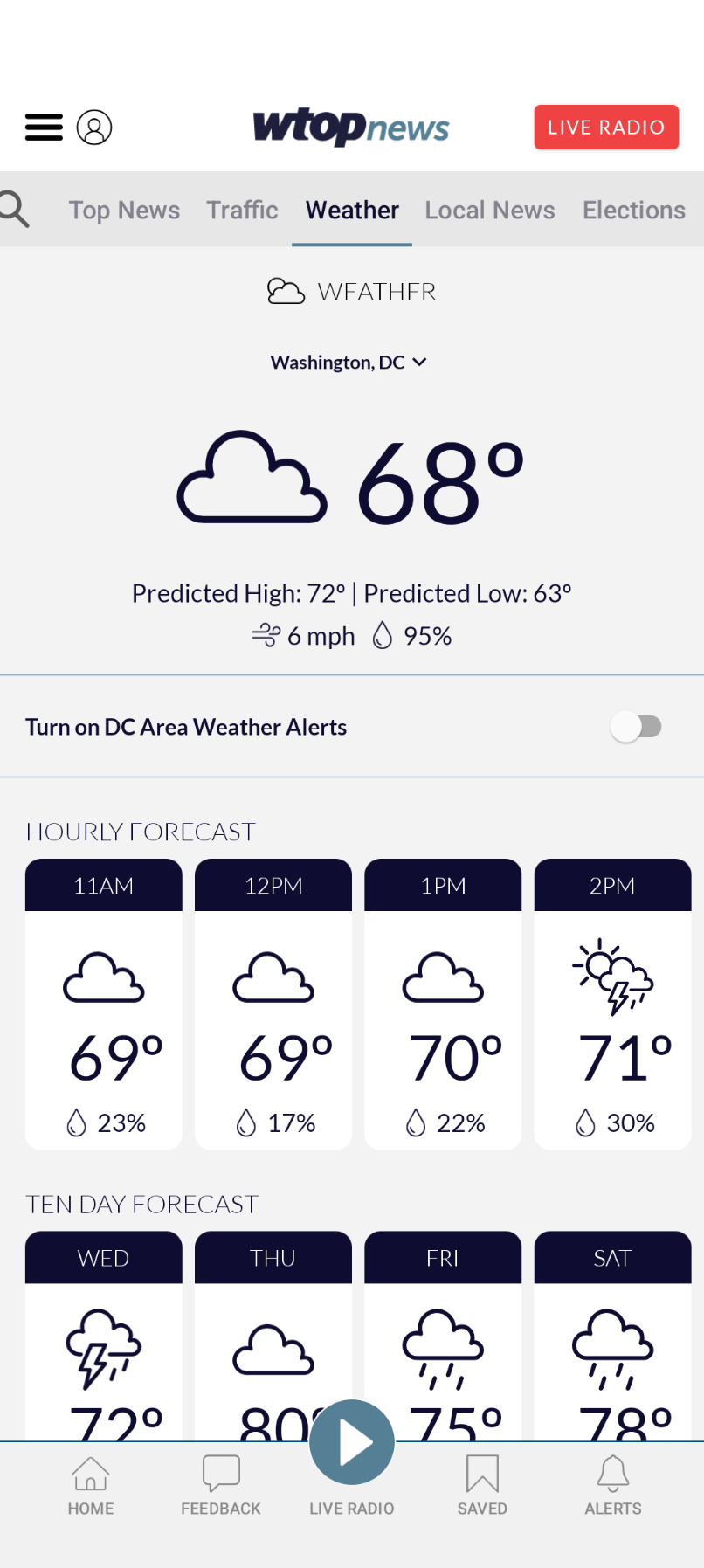The width and height of the screenshot is (704, 1568).
Task: Go to the Local News tab
Action: pos(490,211)
